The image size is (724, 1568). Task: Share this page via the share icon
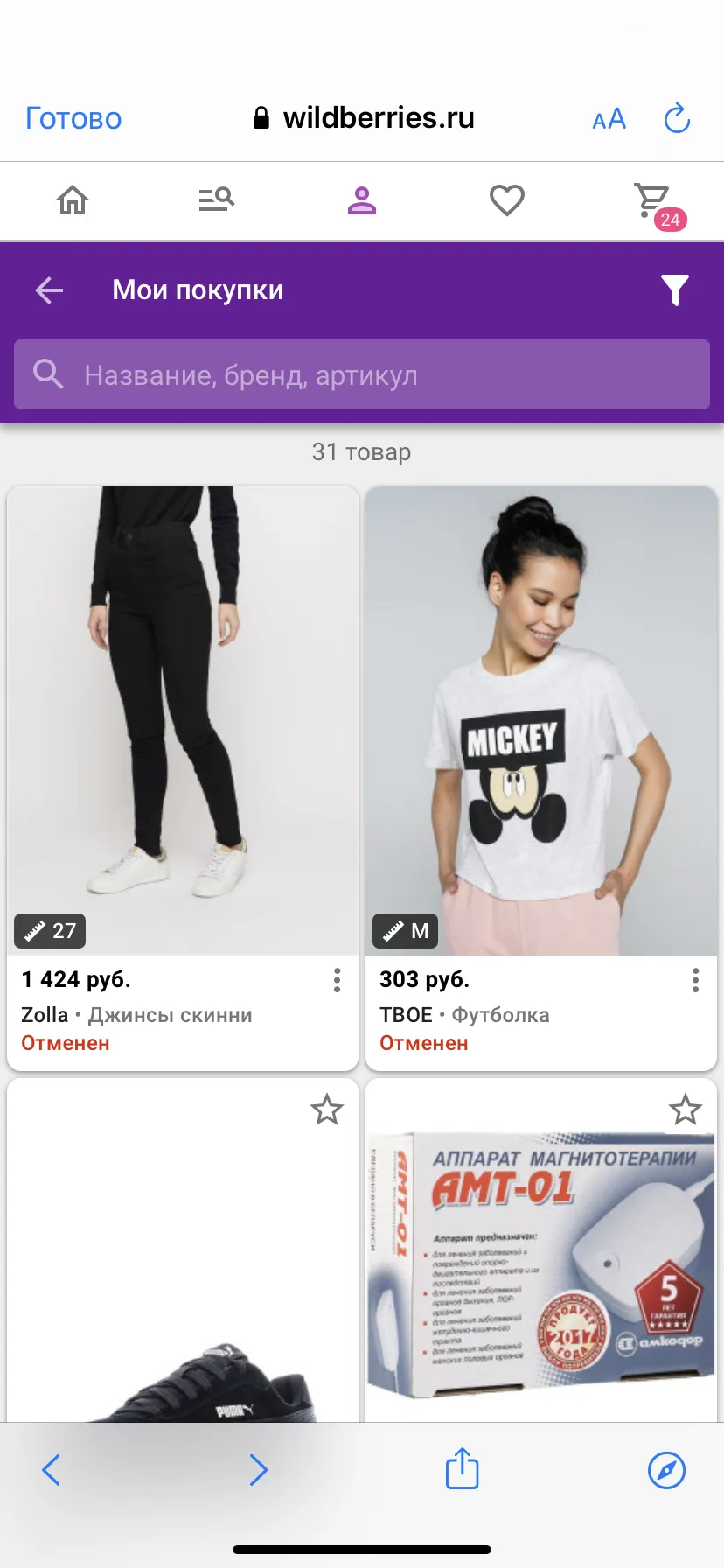(462, 1468)
